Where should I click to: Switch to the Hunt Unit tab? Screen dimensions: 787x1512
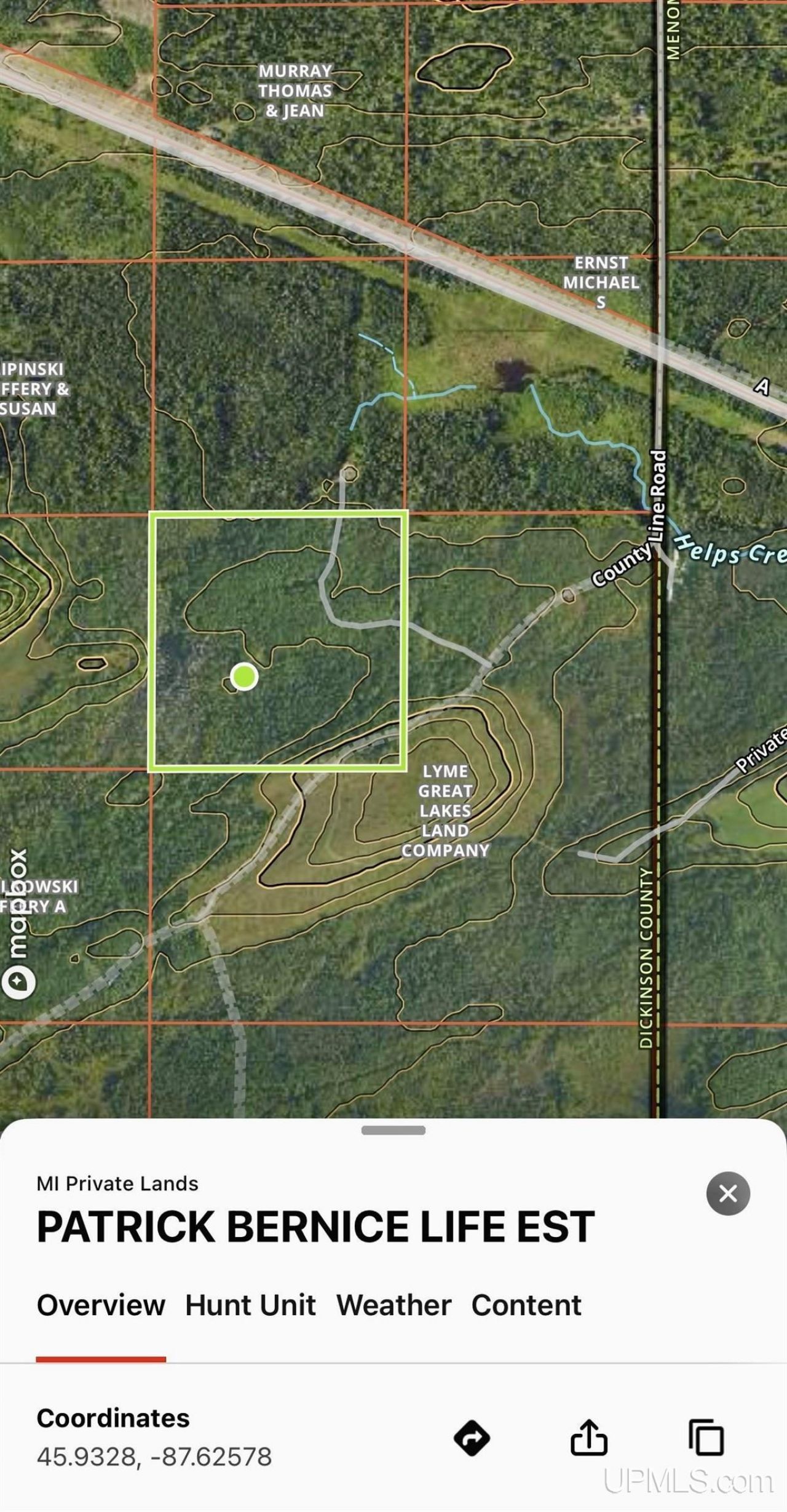(250, 1305)
